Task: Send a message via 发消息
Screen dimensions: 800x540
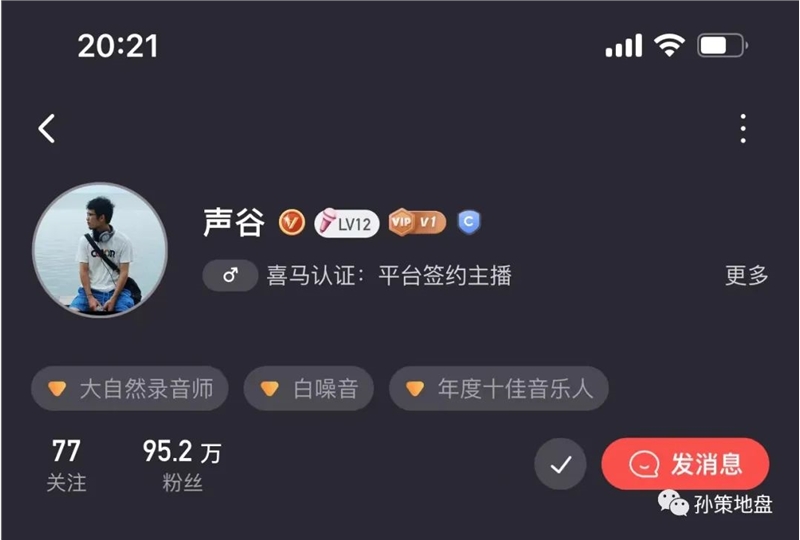Action: click(685, 464)
